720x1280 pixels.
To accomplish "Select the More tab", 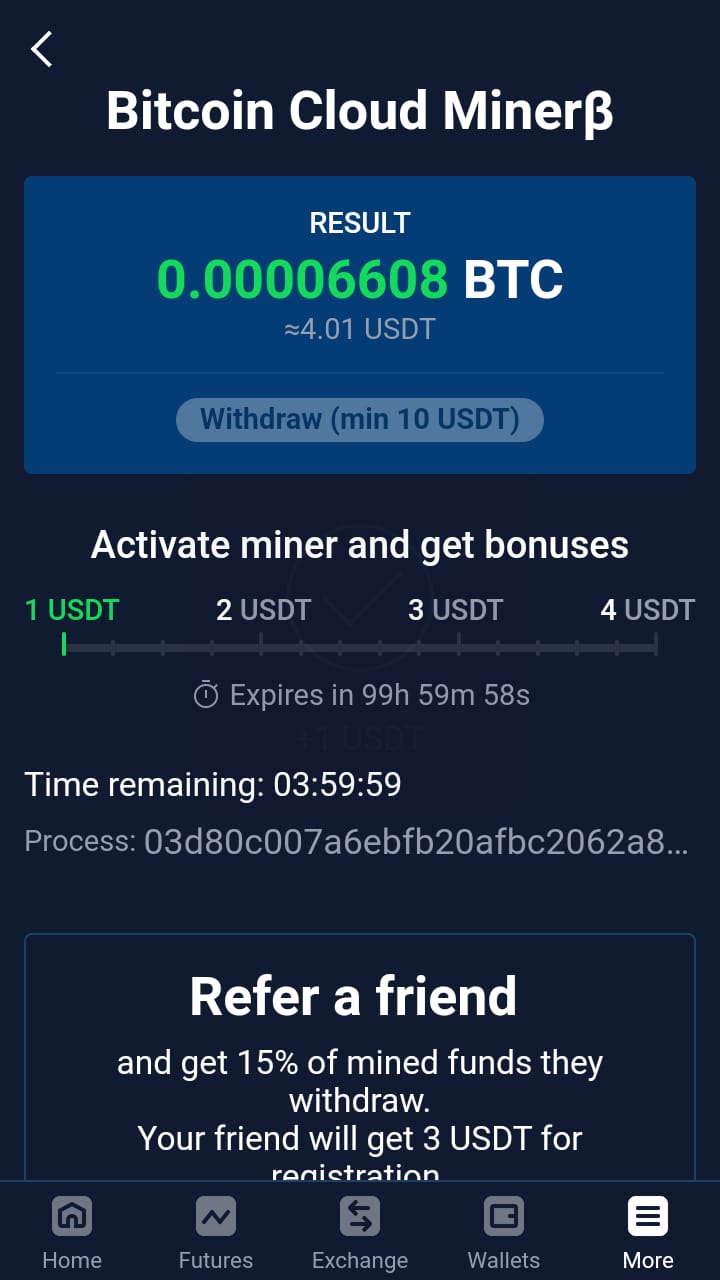I will (648, 1232).
